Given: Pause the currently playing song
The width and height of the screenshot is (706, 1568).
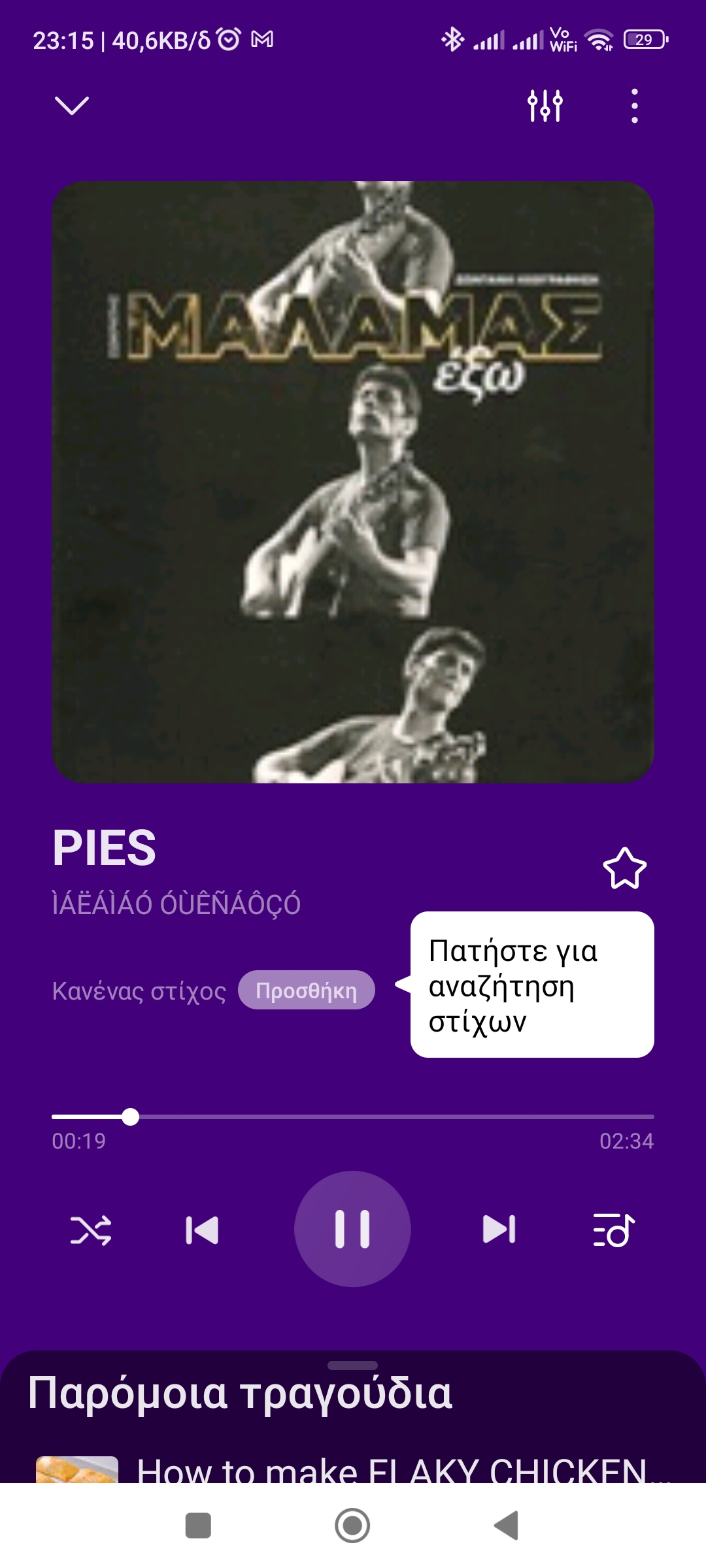Looking at the screenshot, I should 352,1228.
